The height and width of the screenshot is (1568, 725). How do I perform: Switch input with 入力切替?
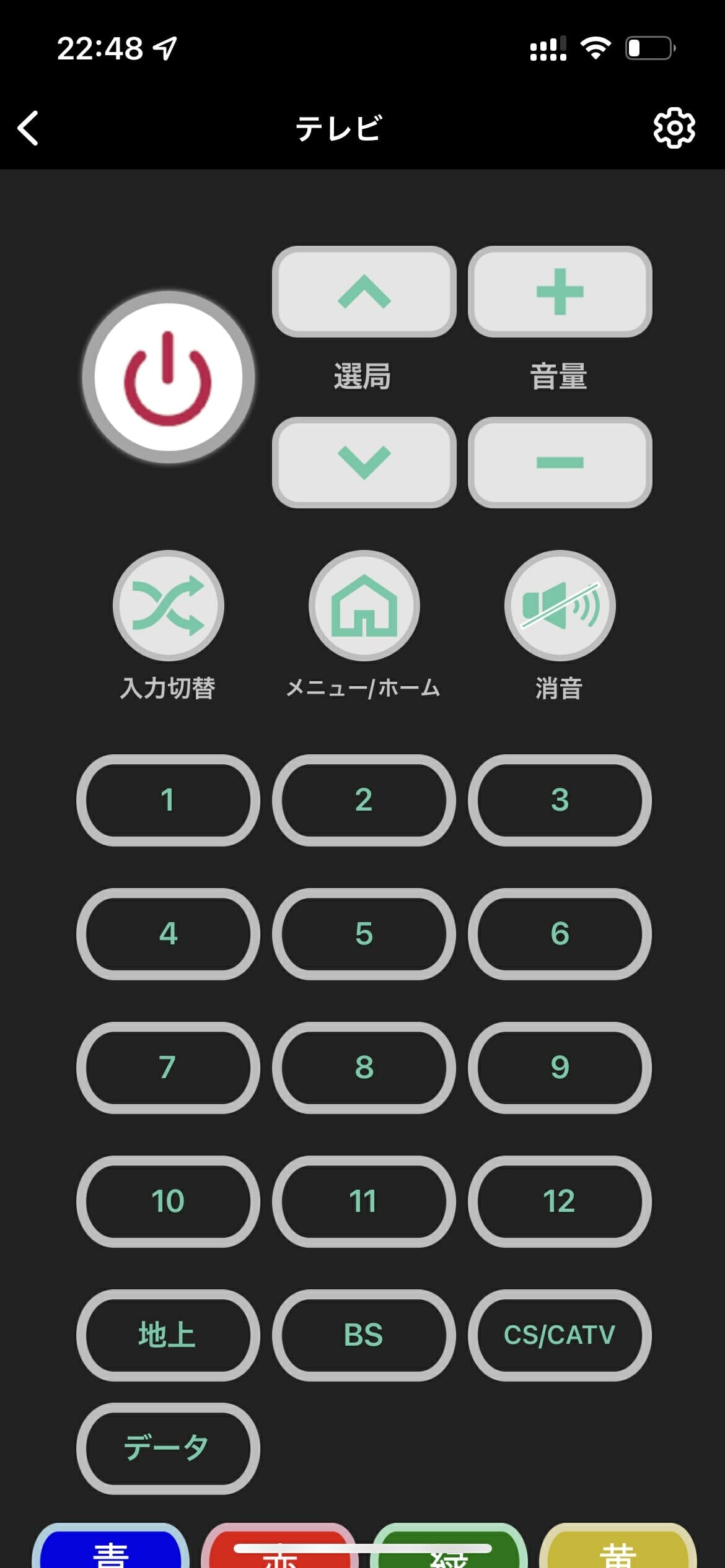pos(168,606)
